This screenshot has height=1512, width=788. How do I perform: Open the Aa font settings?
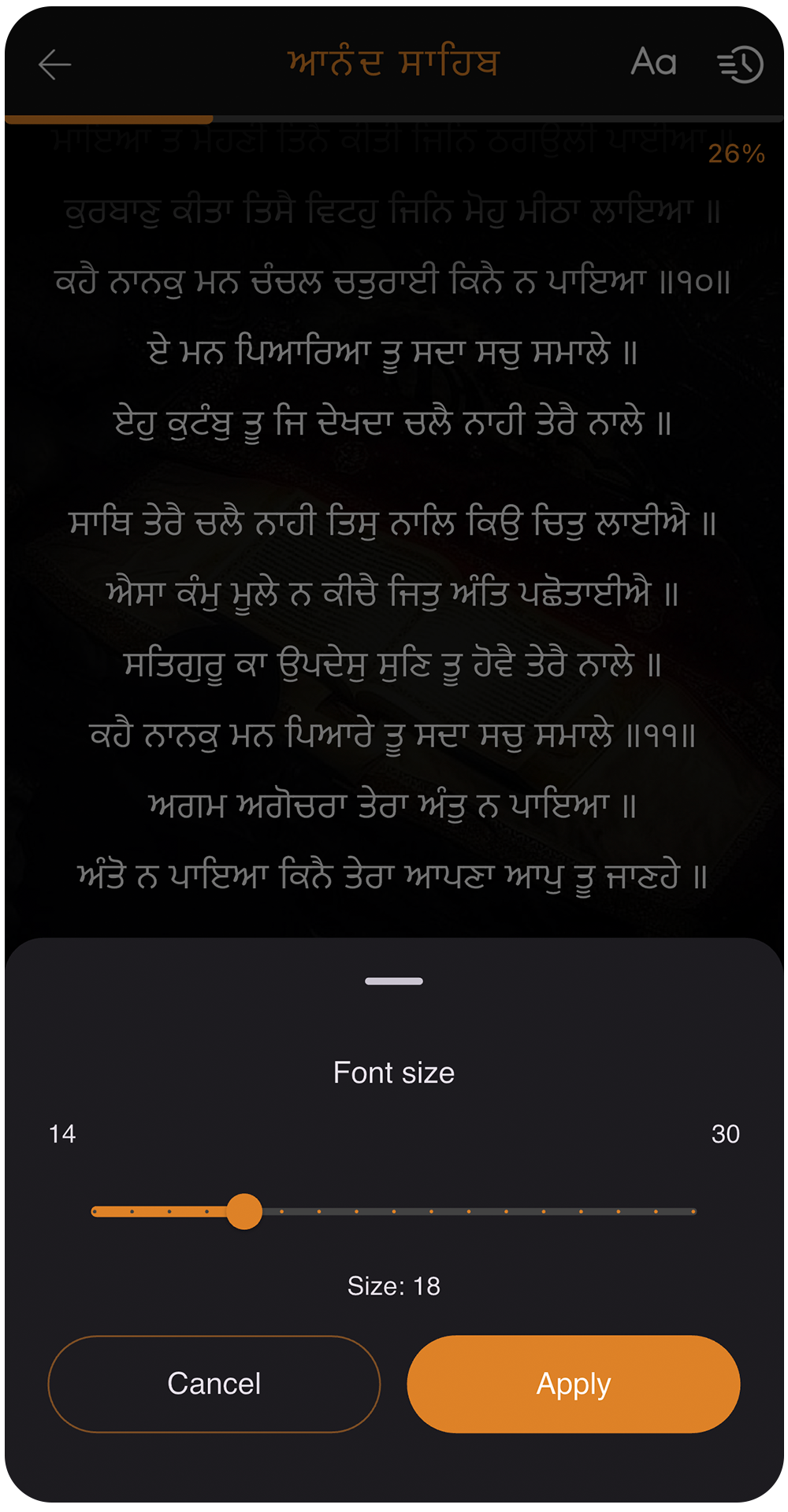(x=653, y=62)
